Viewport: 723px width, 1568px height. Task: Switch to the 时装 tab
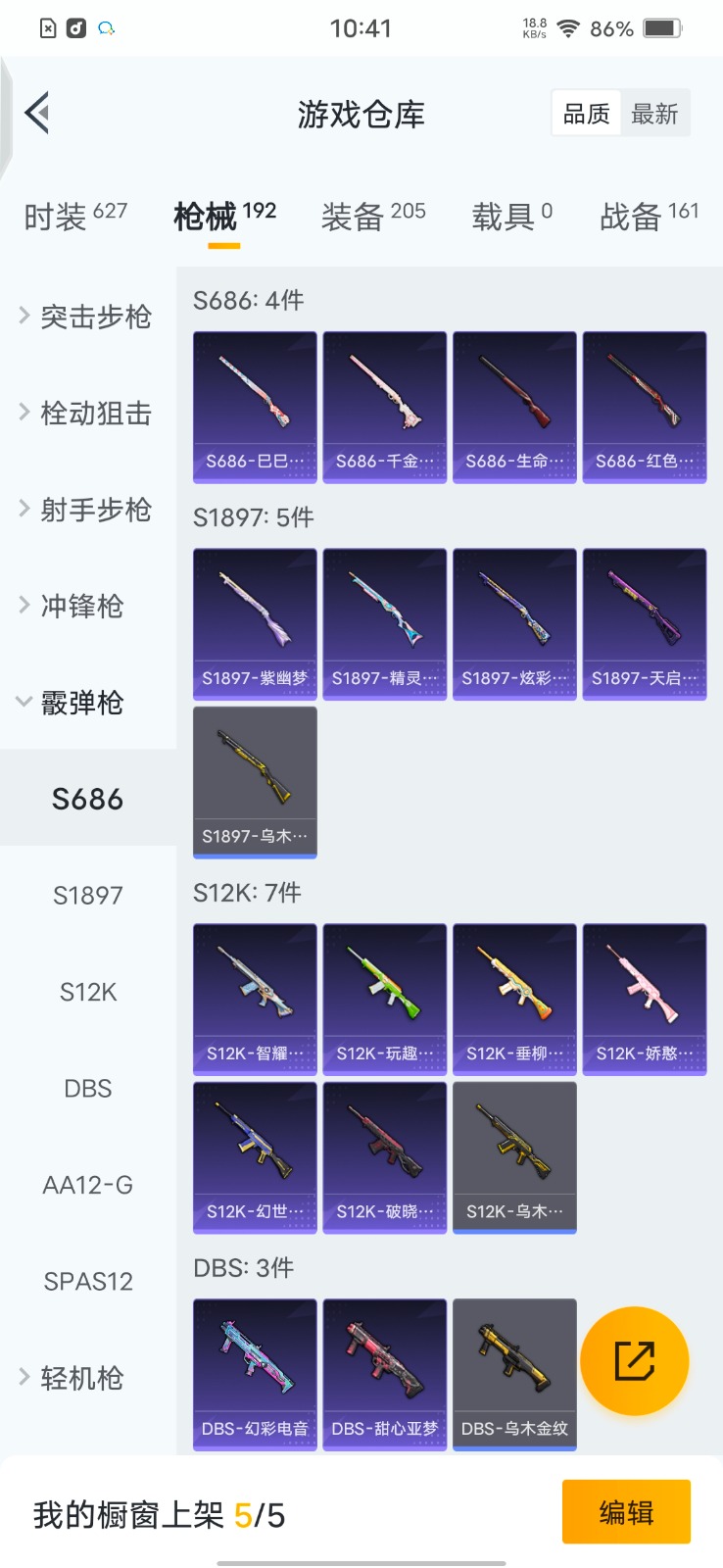point(75,216)
